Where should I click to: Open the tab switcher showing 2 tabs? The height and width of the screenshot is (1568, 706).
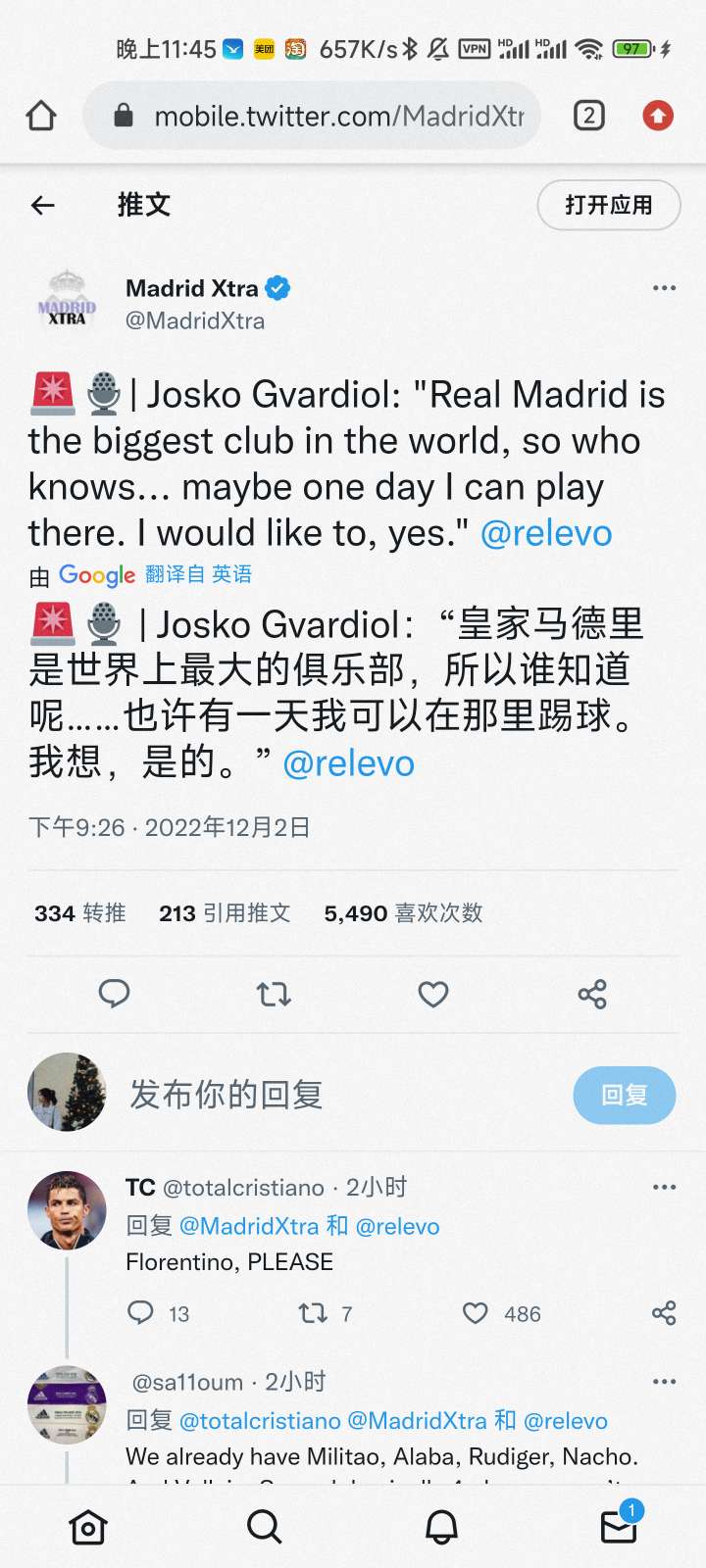click(x=589, y=116)
